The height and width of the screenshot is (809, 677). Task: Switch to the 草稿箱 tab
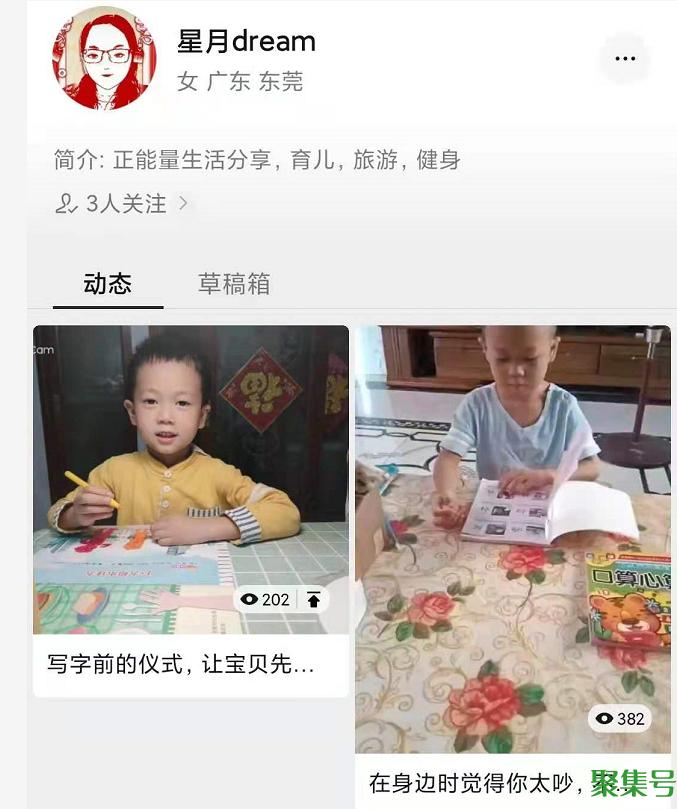[x=234, y=284]
